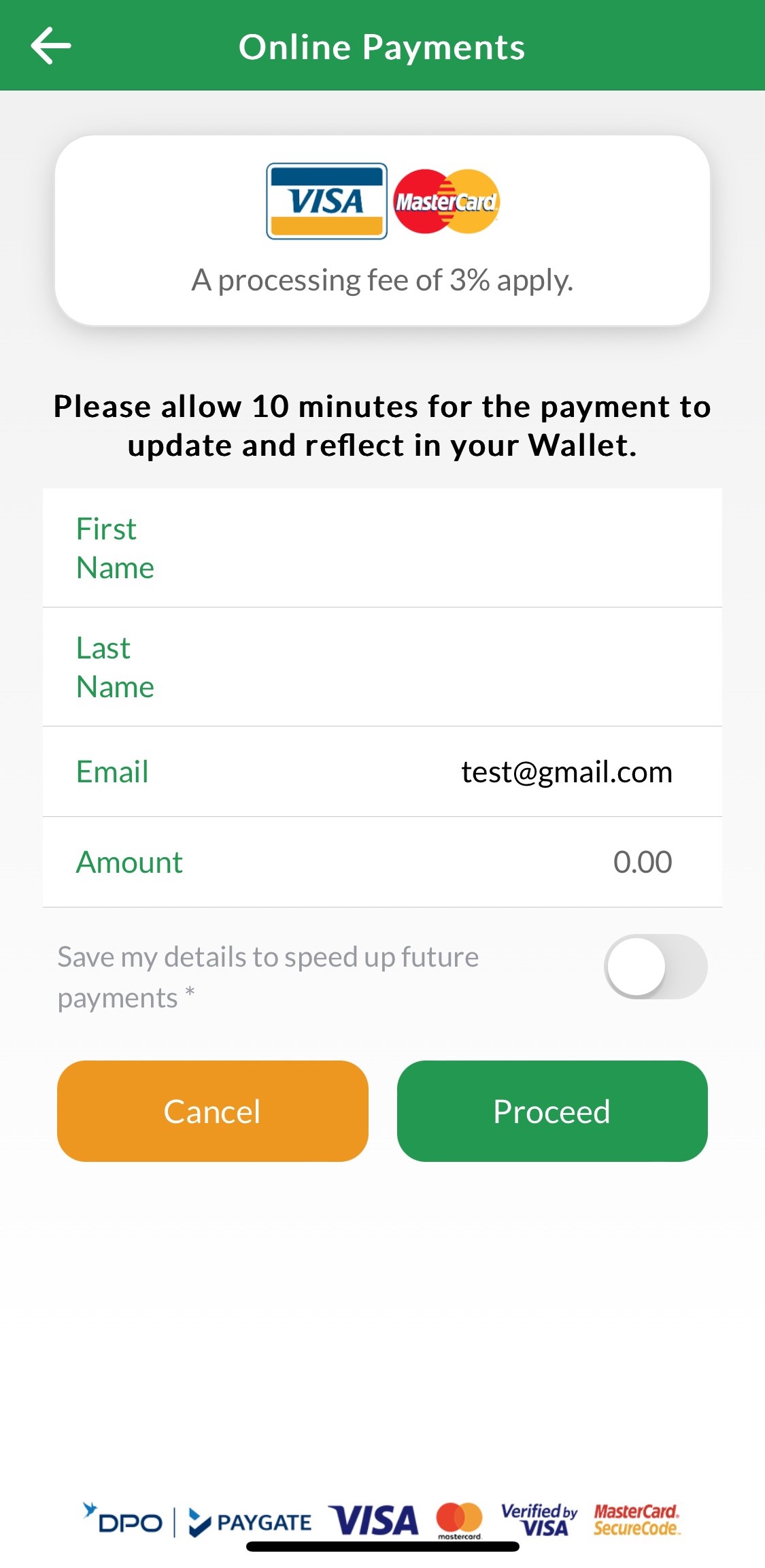Proceed with the payment
Screen dimensions: 765x1568
click(x=551, y=1112)
